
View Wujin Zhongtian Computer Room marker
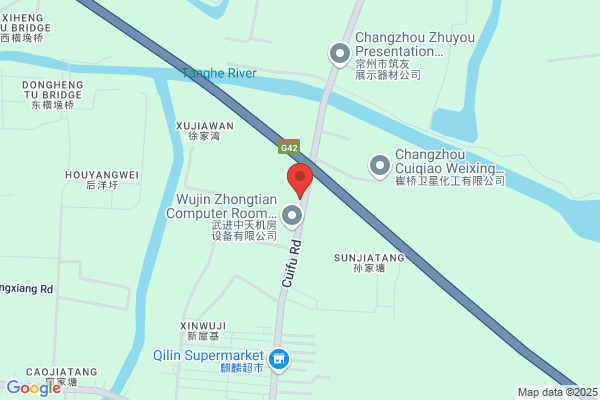point(292,215)
